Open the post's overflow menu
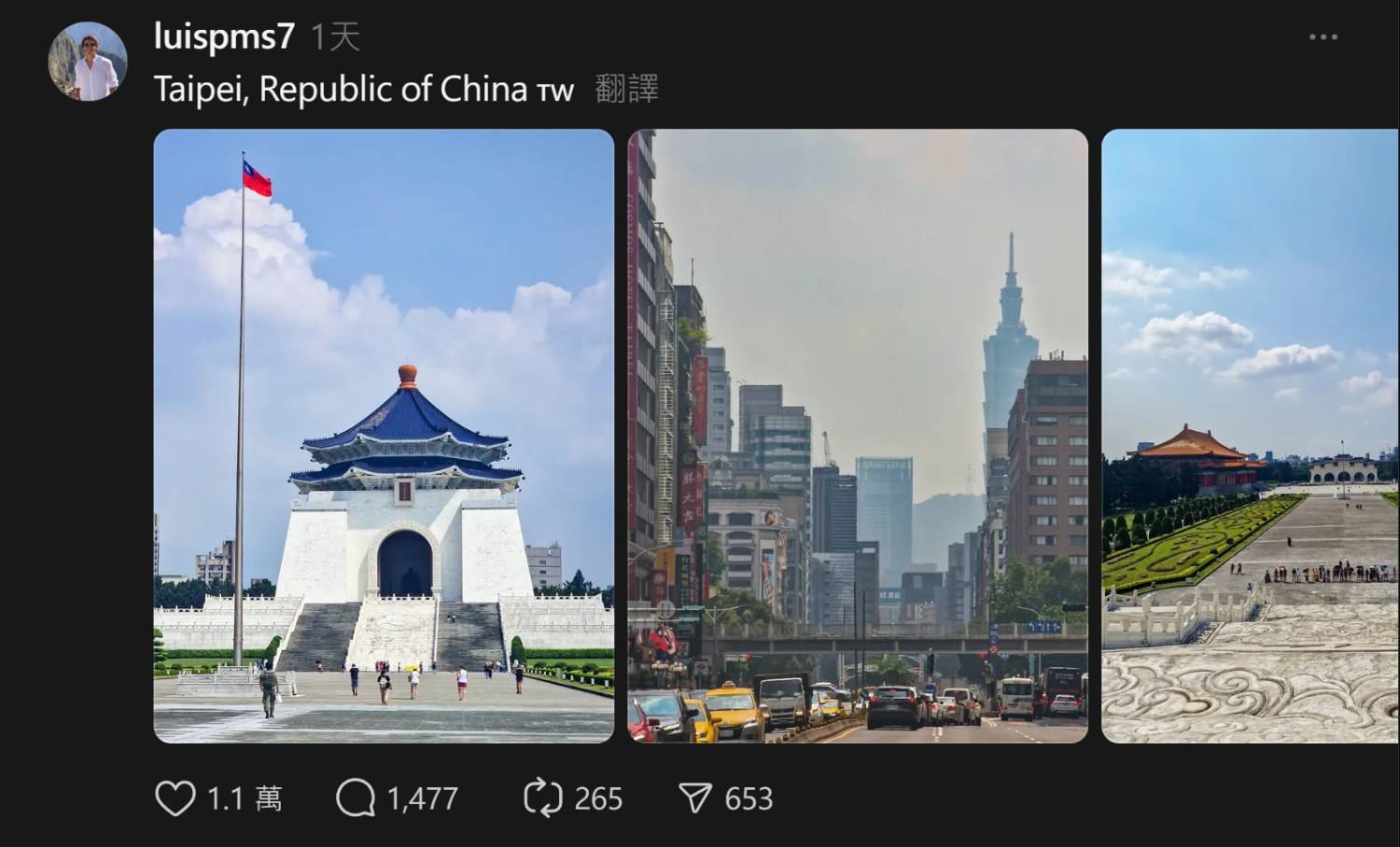The height and width of the screenshot is (847, 1400). [1323, 37]
